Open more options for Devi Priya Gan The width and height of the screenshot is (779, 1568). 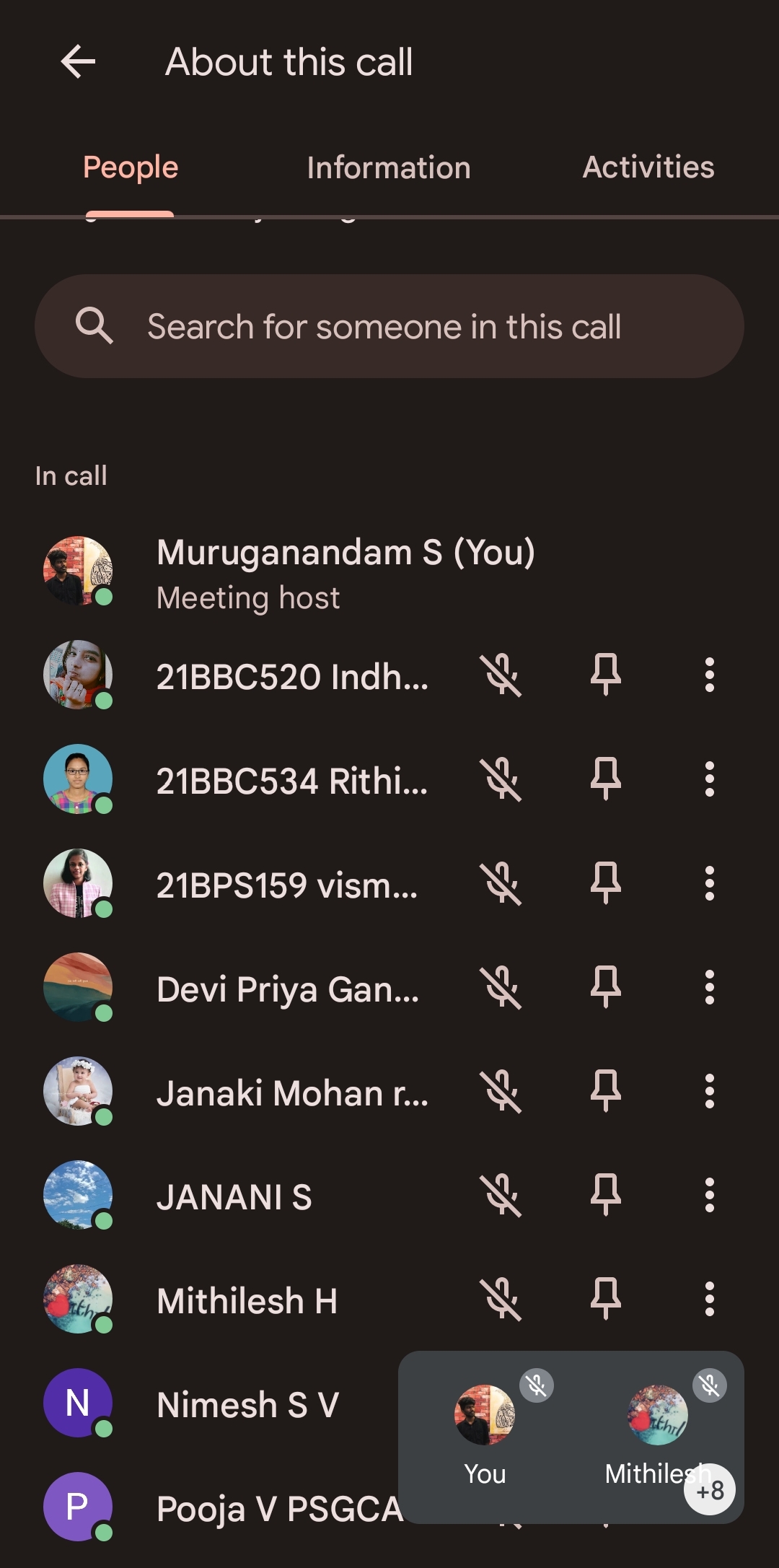tap(709, 987)
